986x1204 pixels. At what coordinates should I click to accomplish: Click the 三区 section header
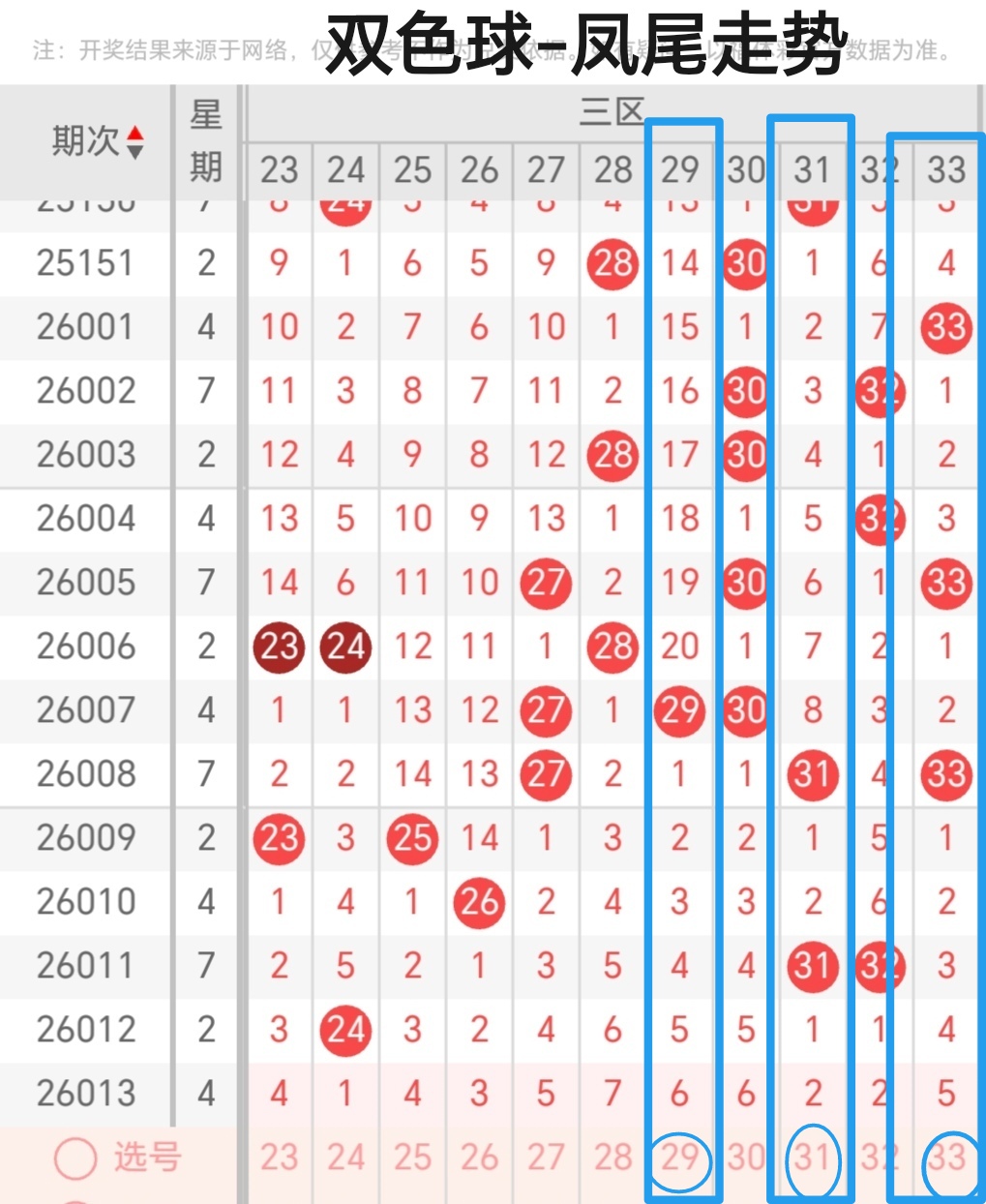click(x=613, y=109)
